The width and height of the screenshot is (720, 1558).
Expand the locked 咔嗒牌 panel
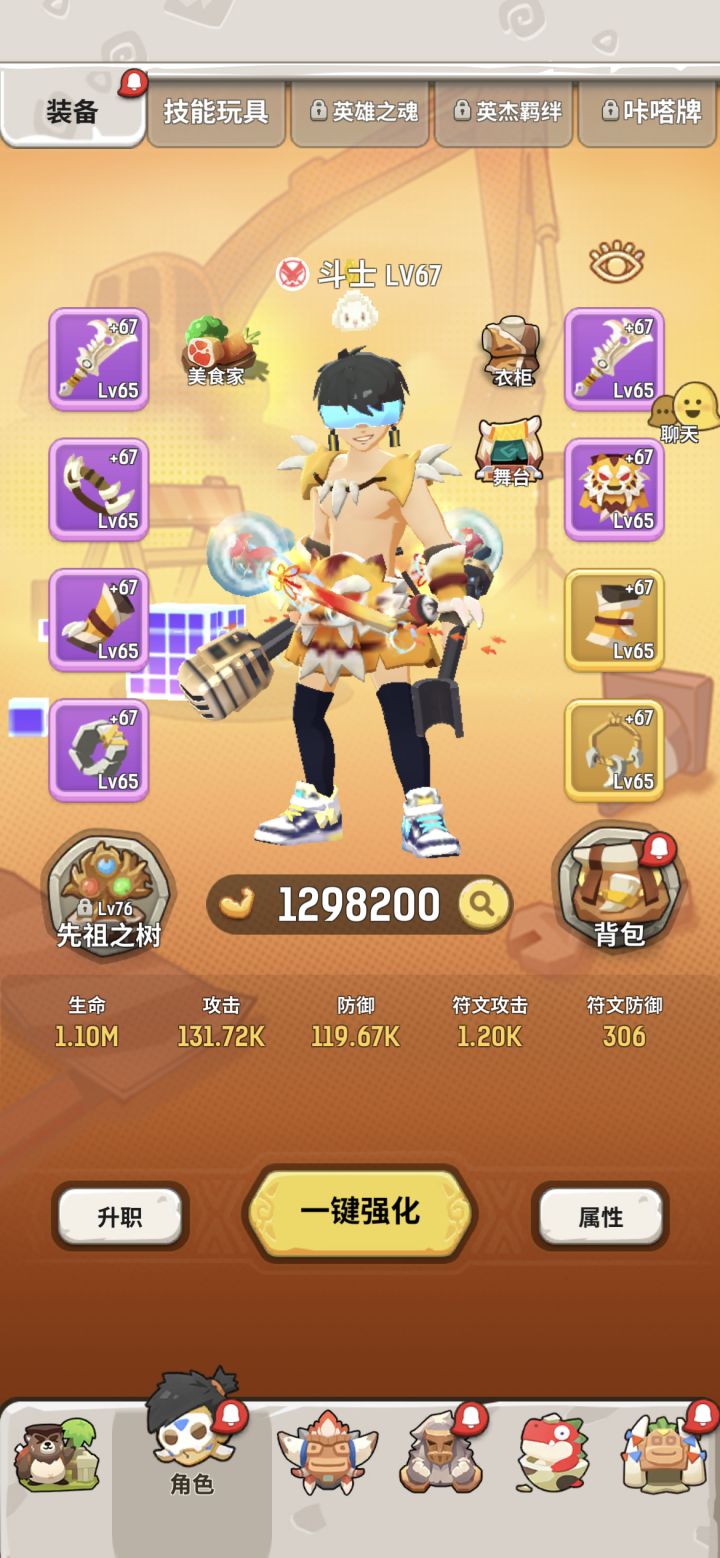pos(648,112)
